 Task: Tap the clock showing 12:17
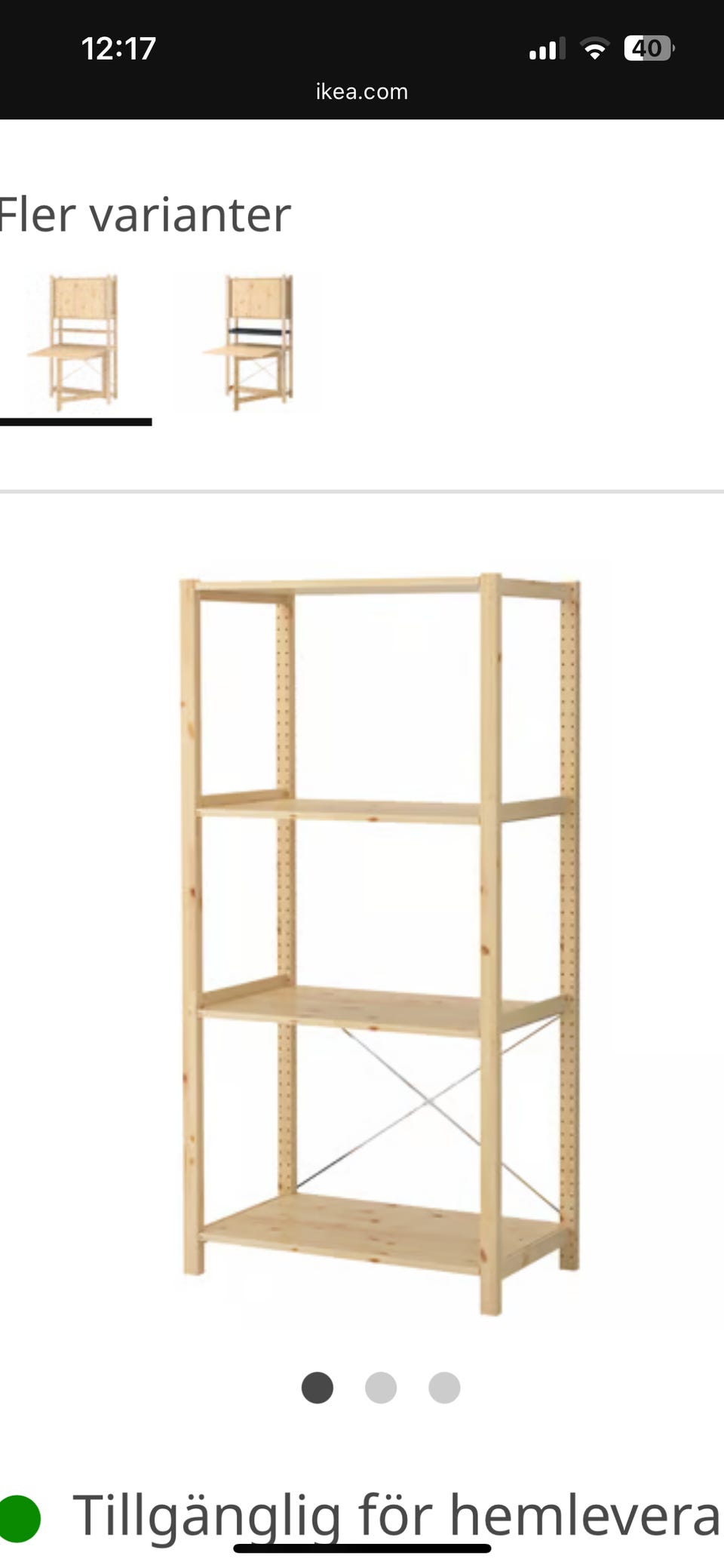point(118,48)
